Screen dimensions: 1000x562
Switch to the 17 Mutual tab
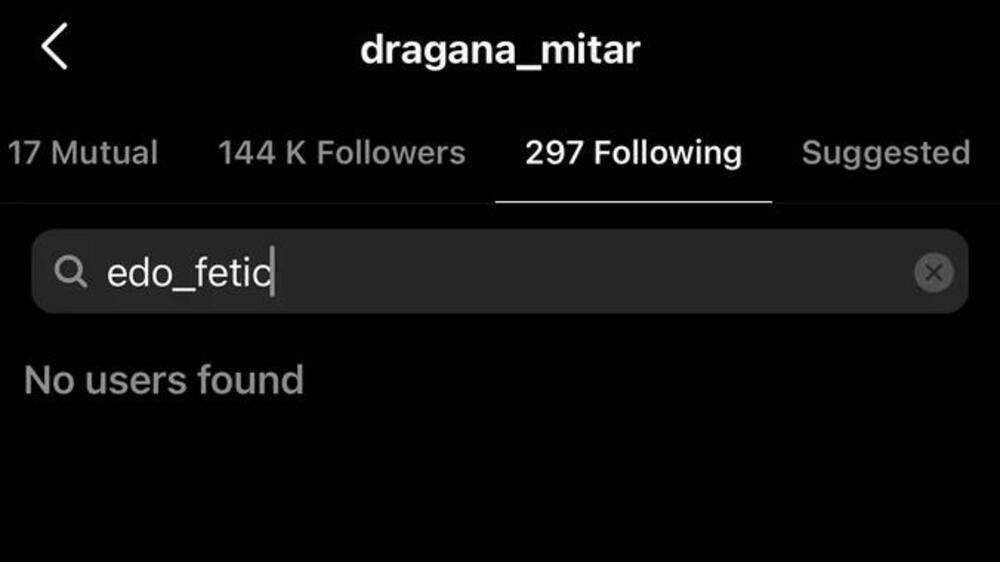click(82, 153)
